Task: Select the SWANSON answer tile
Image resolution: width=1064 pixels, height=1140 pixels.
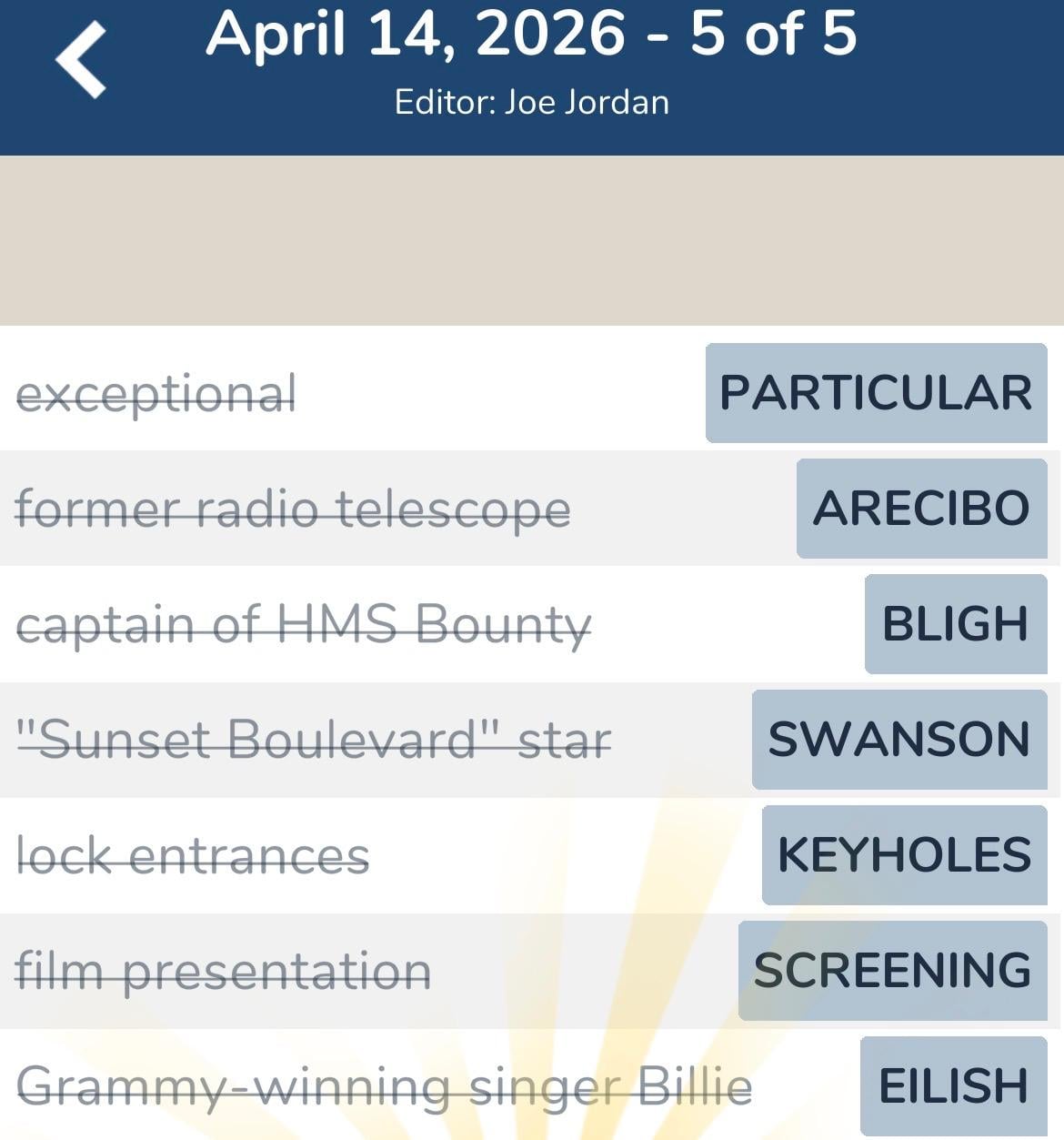Action: coord(899,739)
